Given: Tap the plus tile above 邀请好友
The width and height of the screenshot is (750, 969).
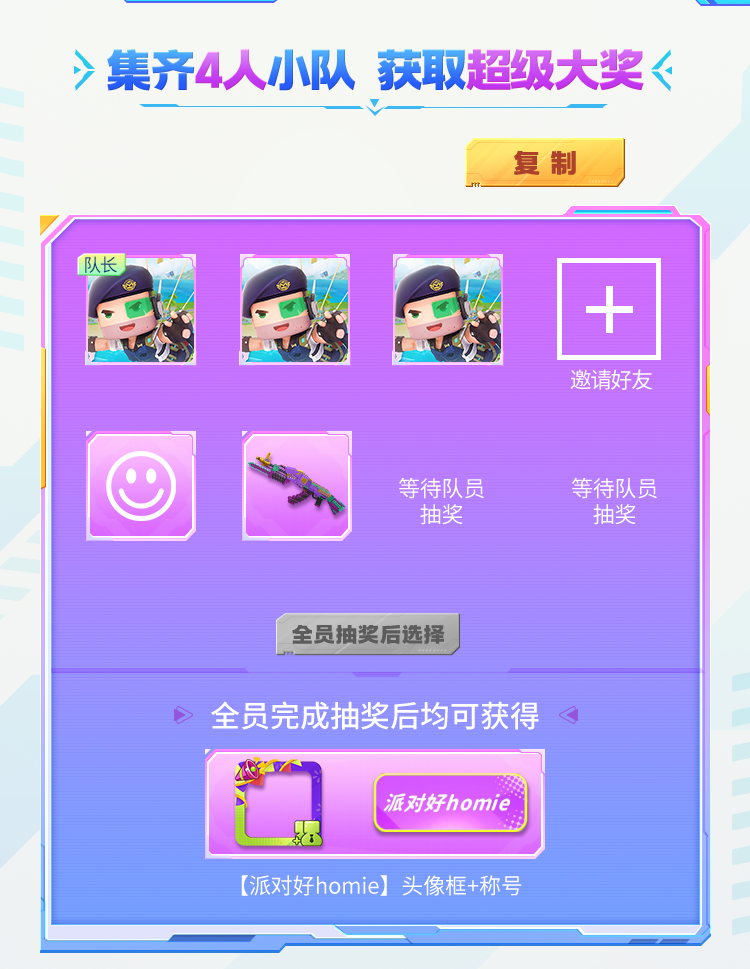Looking at the screenshot, I should [609, 309].
